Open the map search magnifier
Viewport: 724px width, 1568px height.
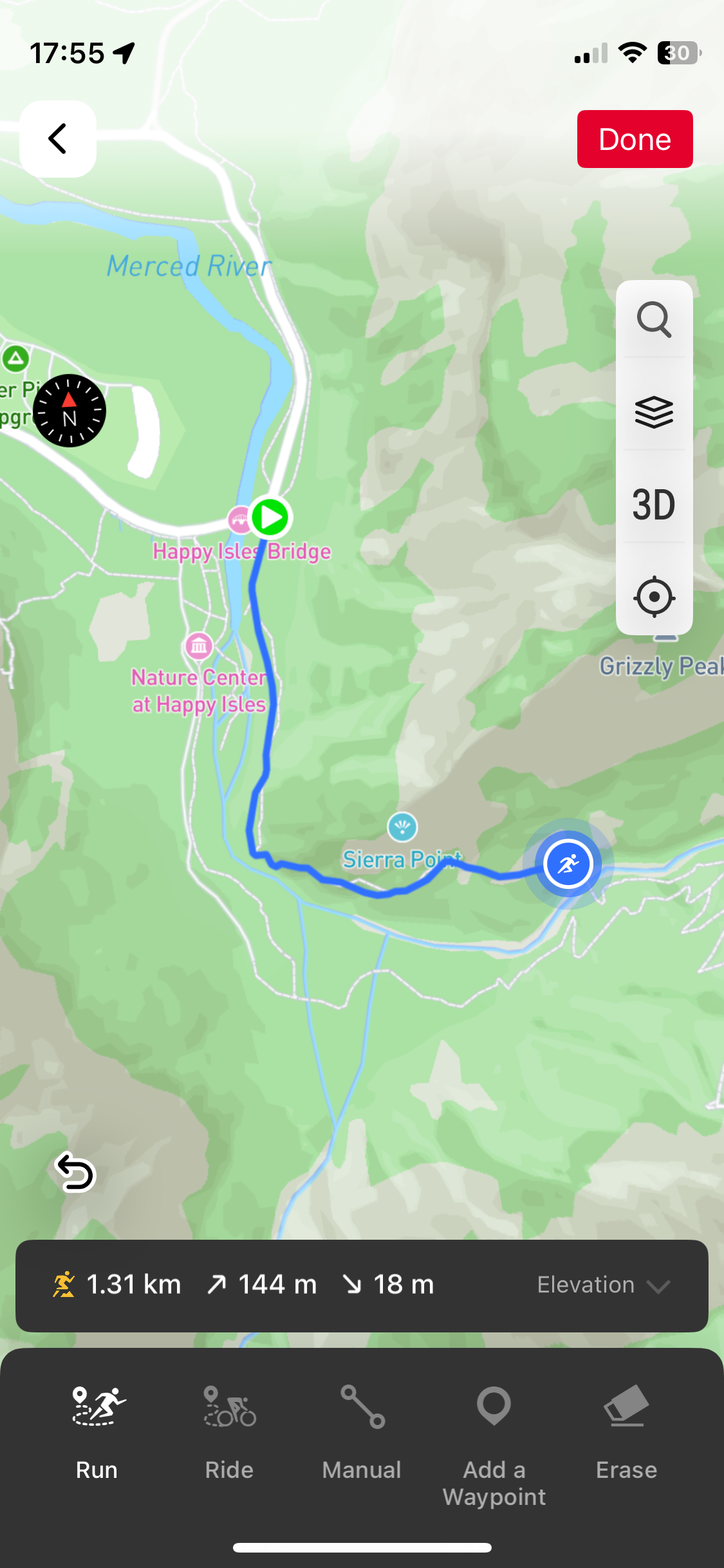click(654, 320)
